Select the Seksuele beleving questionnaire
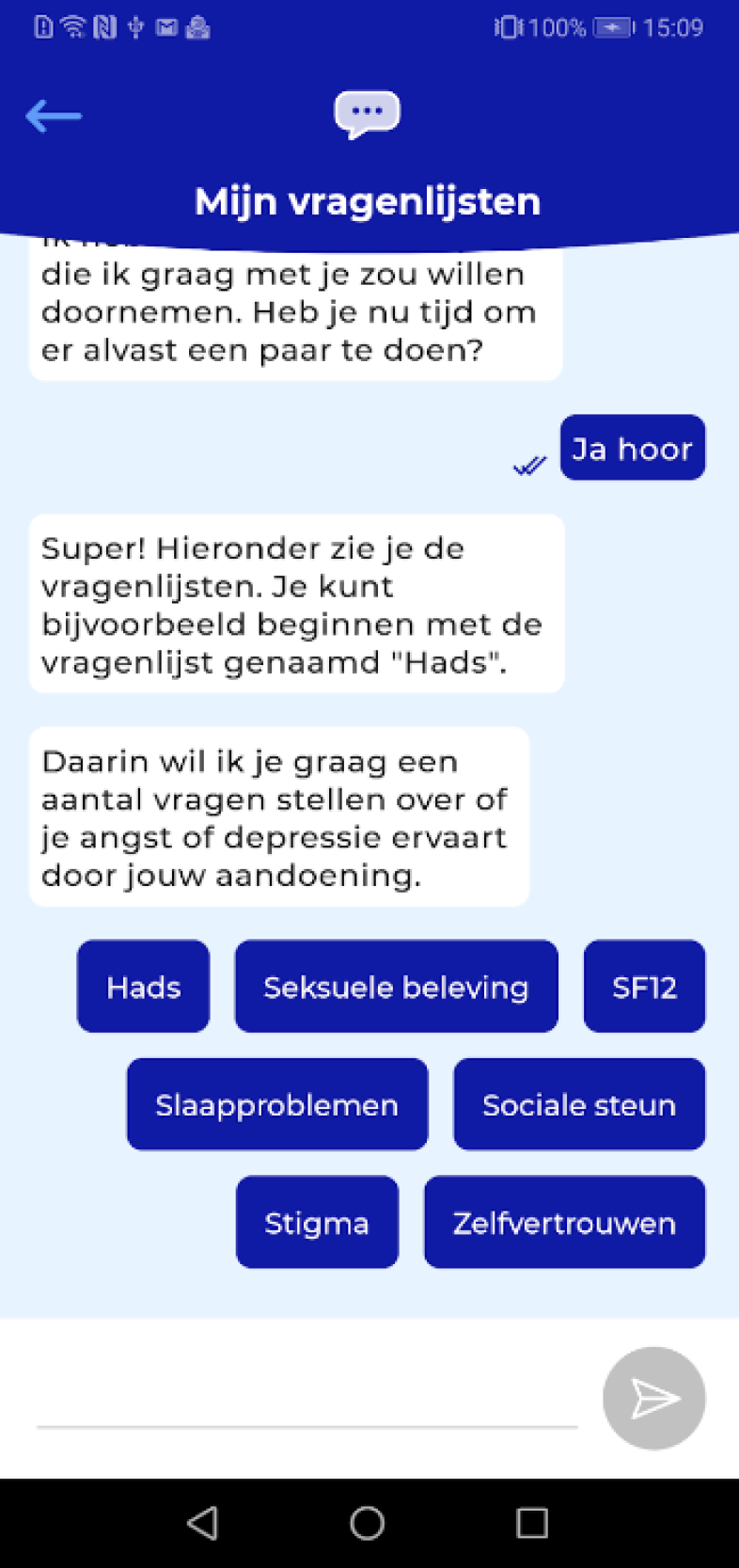This screenshot has height=1568, width=739. pyautogui.click(x=396, y=987)
